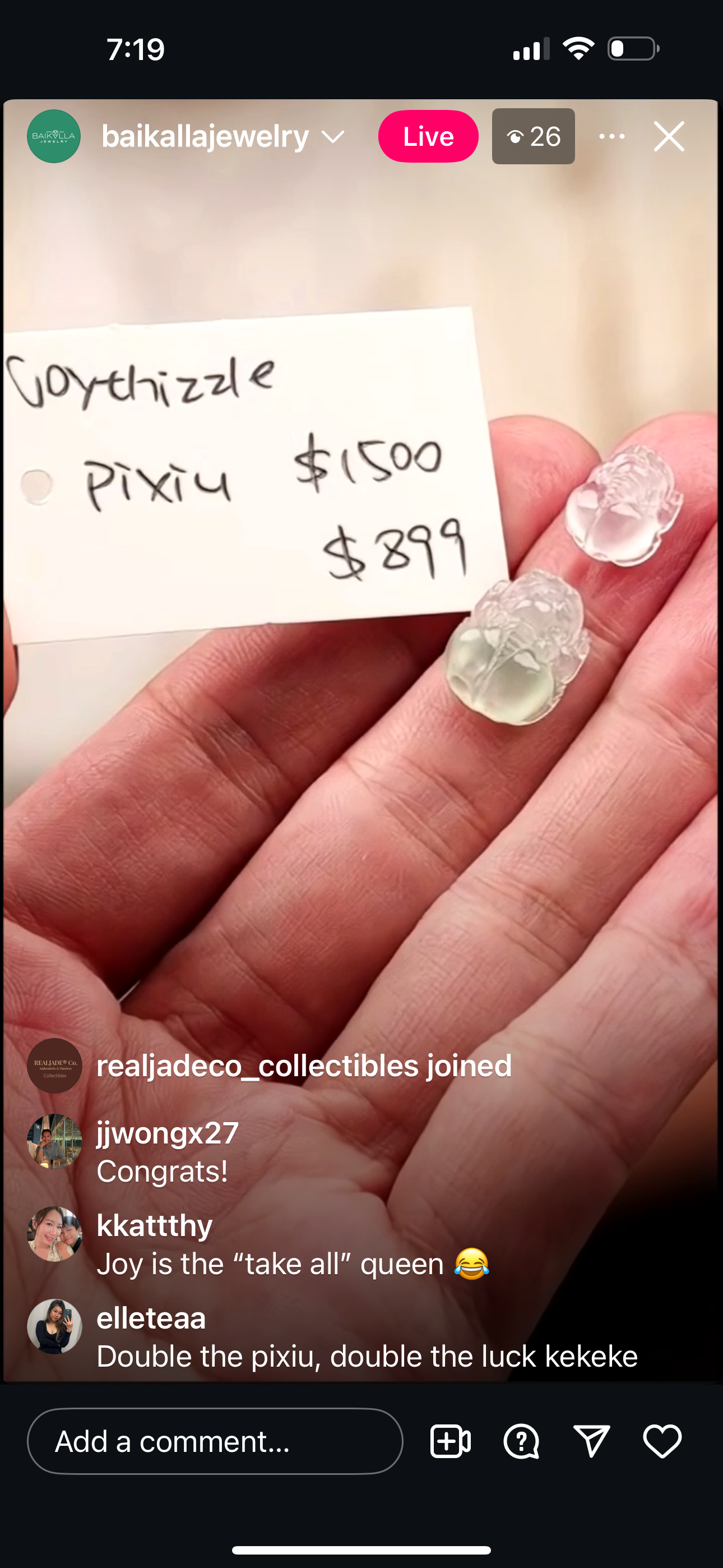Open the three-dot options menu
Image resolution: width=723 pixels, height=1568 pixels.
[611, 136]
